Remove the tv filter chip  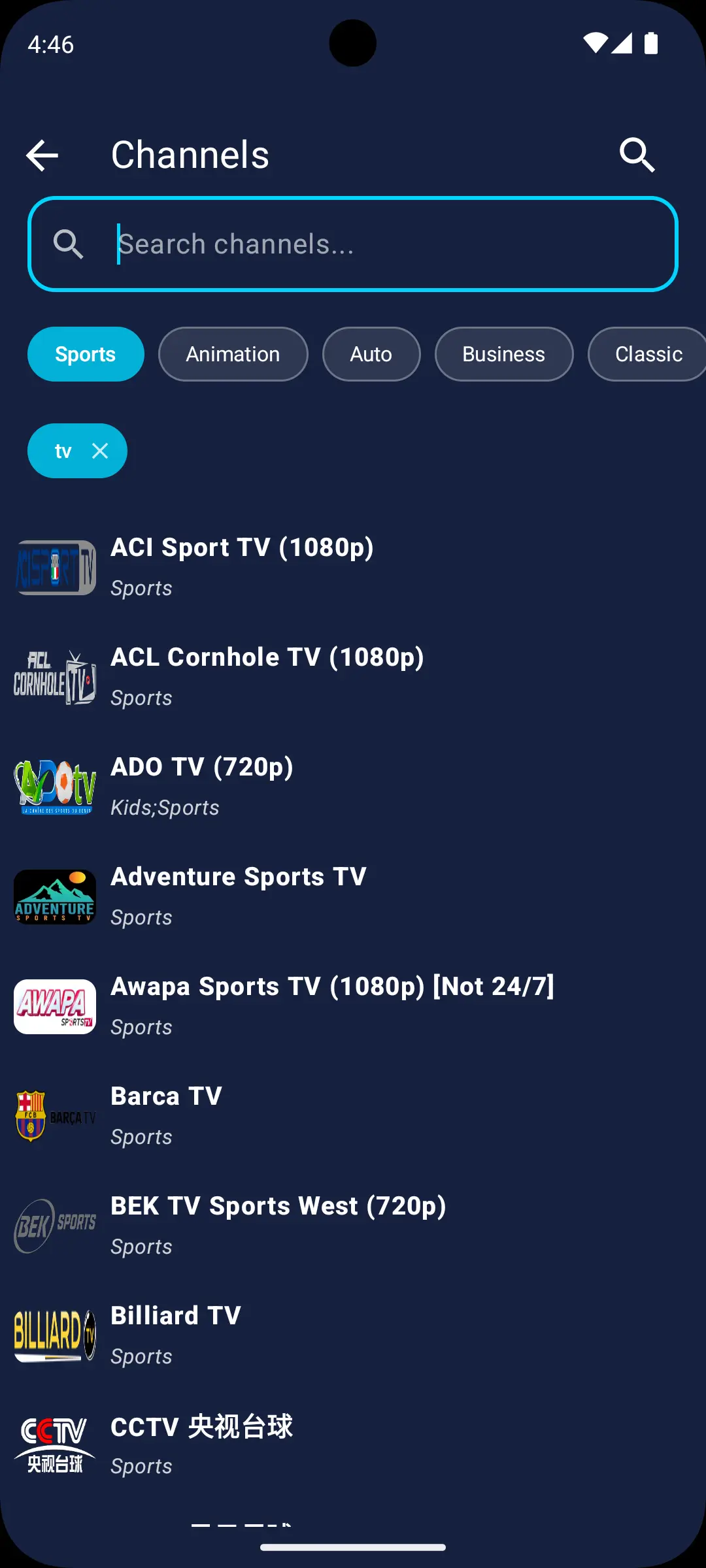101,451
